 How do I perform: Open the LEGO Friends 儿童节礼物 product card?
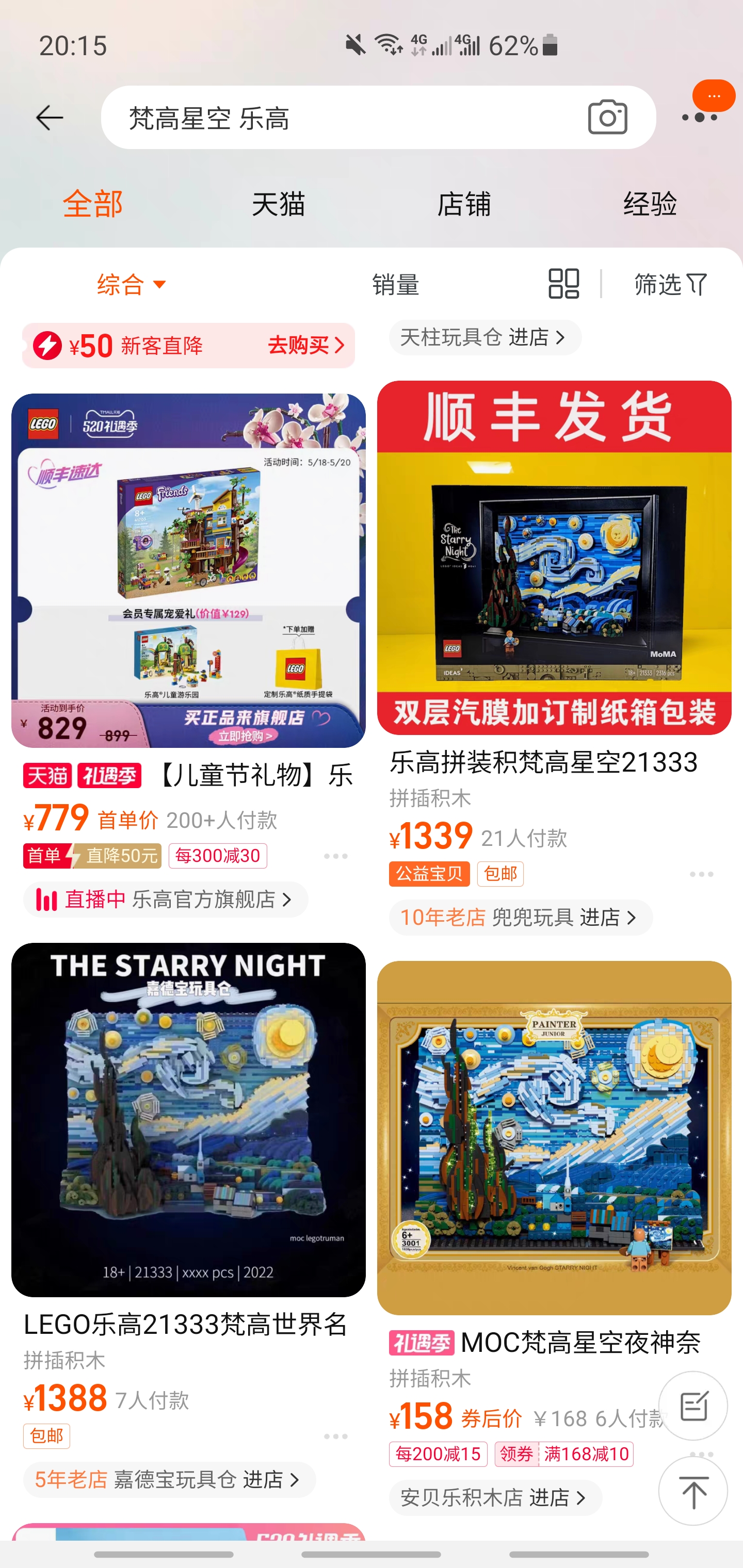tap(188, 570)
